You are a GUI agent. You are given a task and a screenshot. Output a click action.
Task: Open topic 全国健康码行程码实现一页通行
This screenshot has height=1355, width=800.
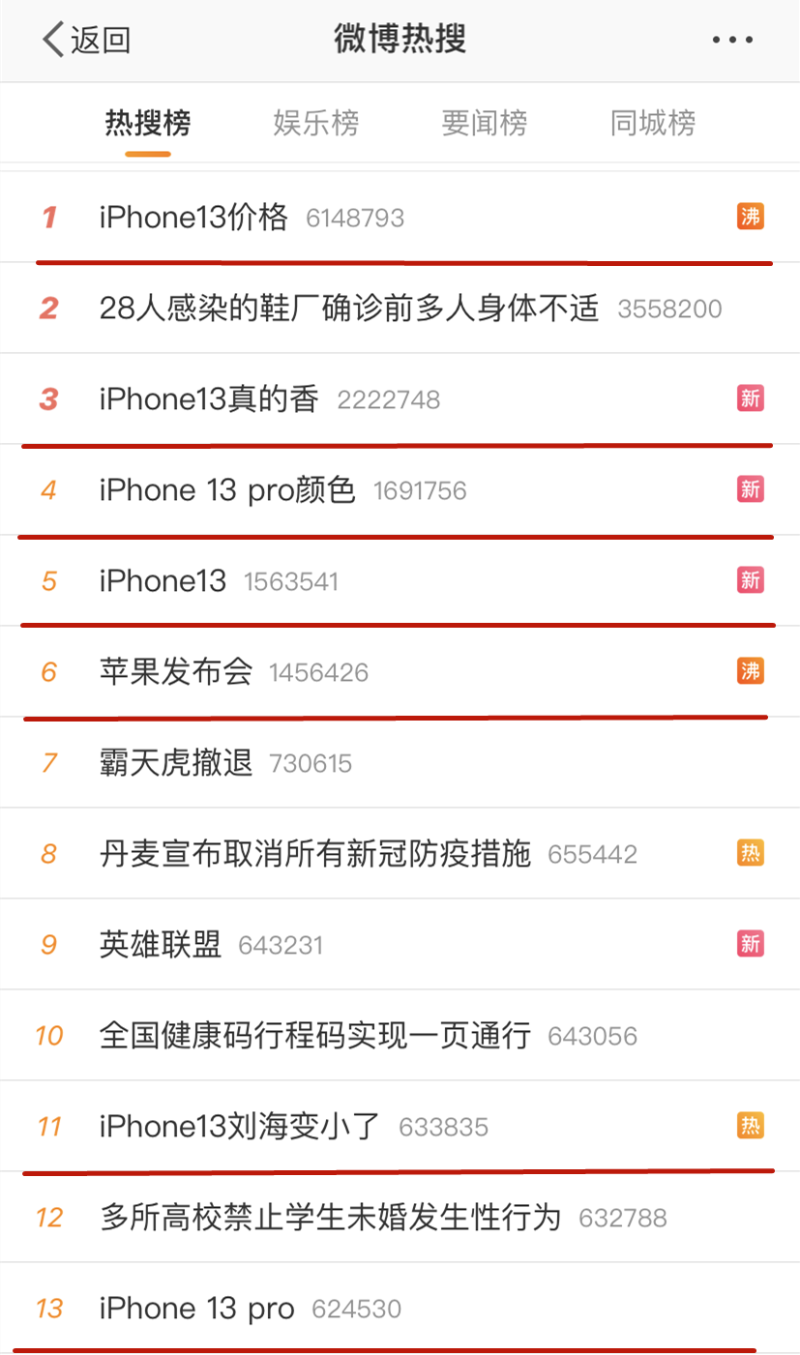(x=315, y=1036)
